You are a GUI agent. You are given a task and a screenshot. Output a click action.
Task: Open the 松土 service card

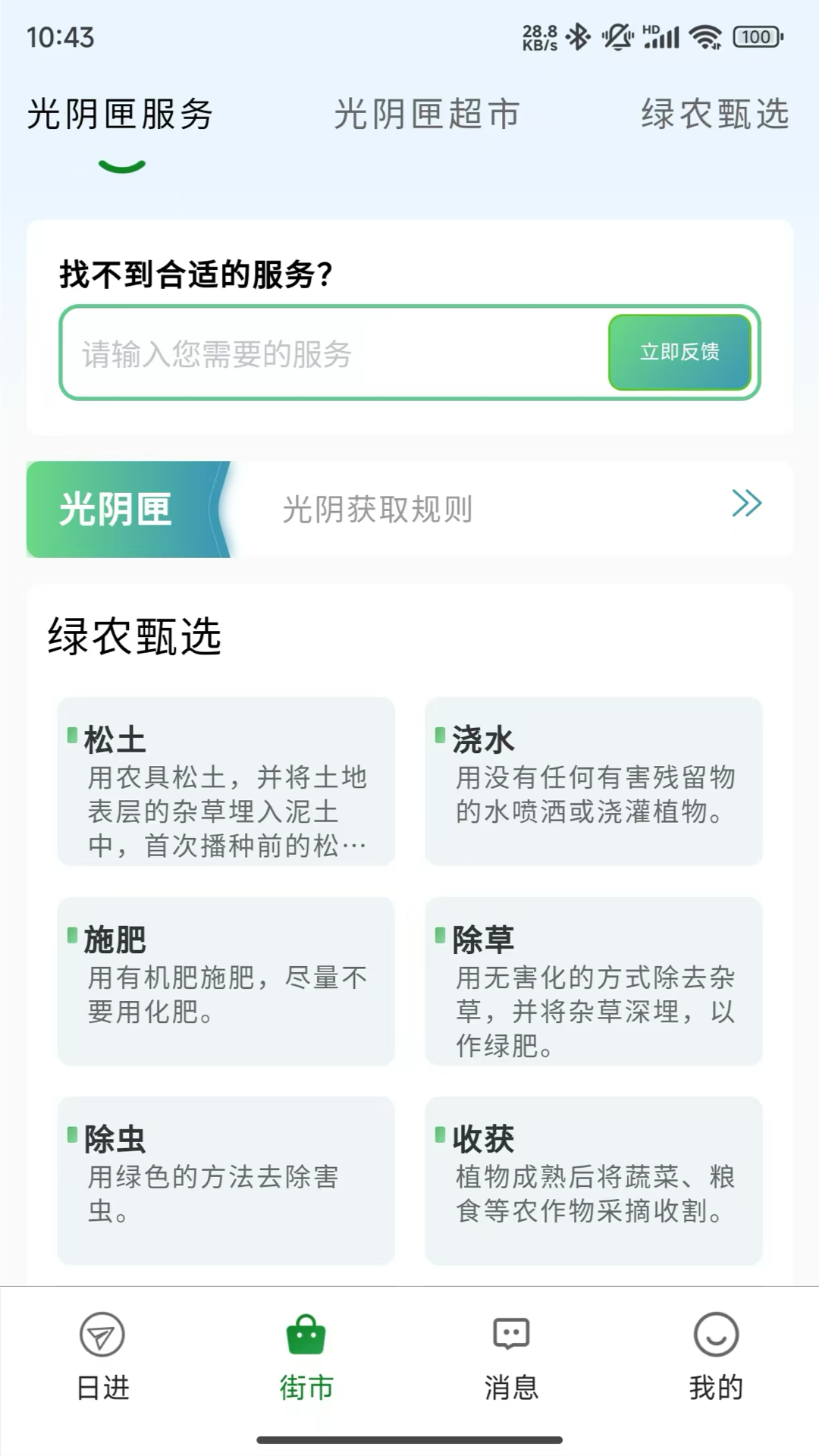point(226,782)
